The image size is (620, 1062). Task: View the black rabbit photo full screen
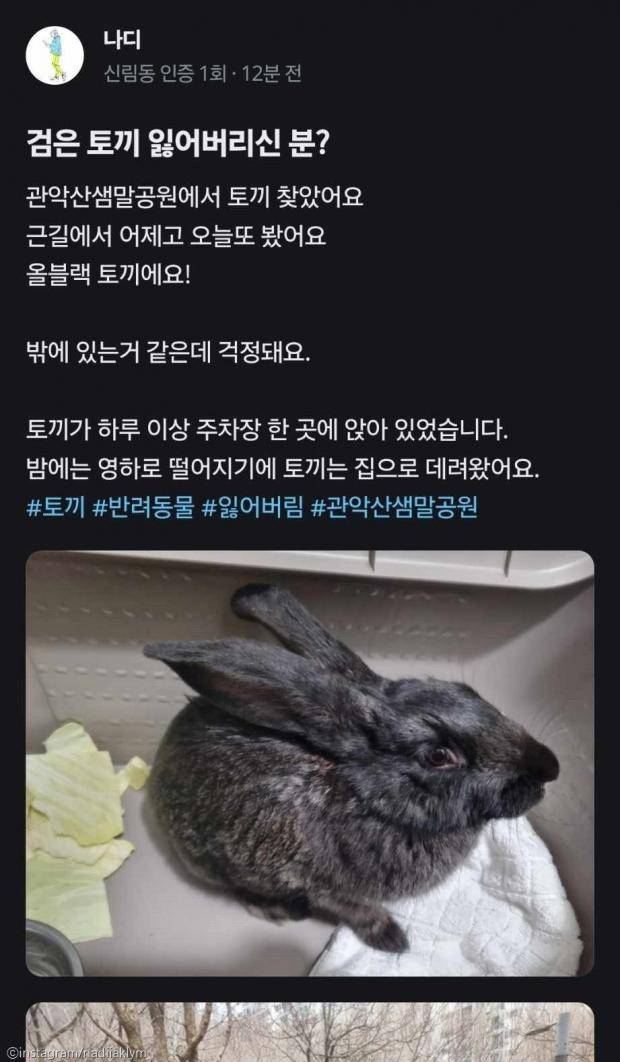[310, 763]
